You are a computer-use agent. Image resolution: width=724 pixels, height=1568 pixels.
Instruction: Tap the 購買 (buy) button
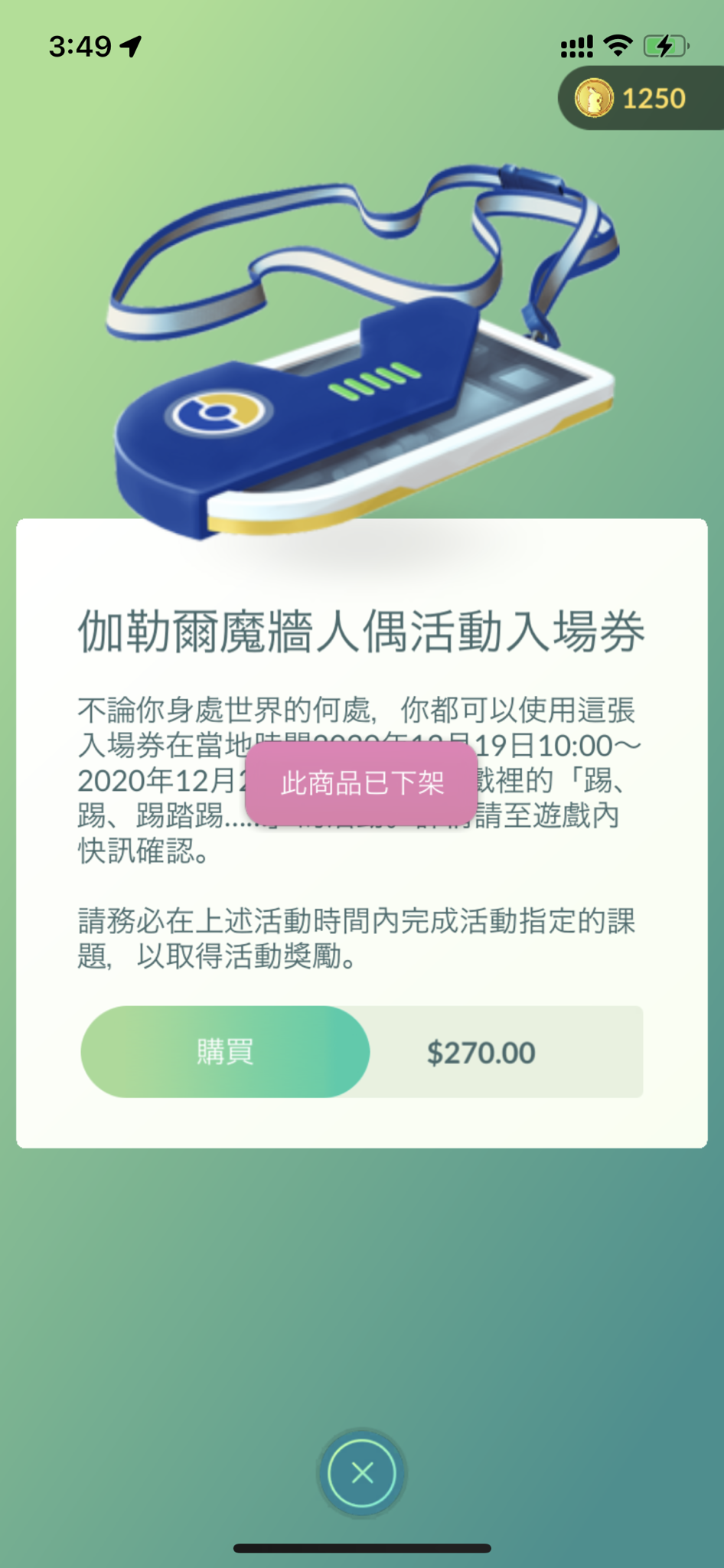(x=225, y=1052)
